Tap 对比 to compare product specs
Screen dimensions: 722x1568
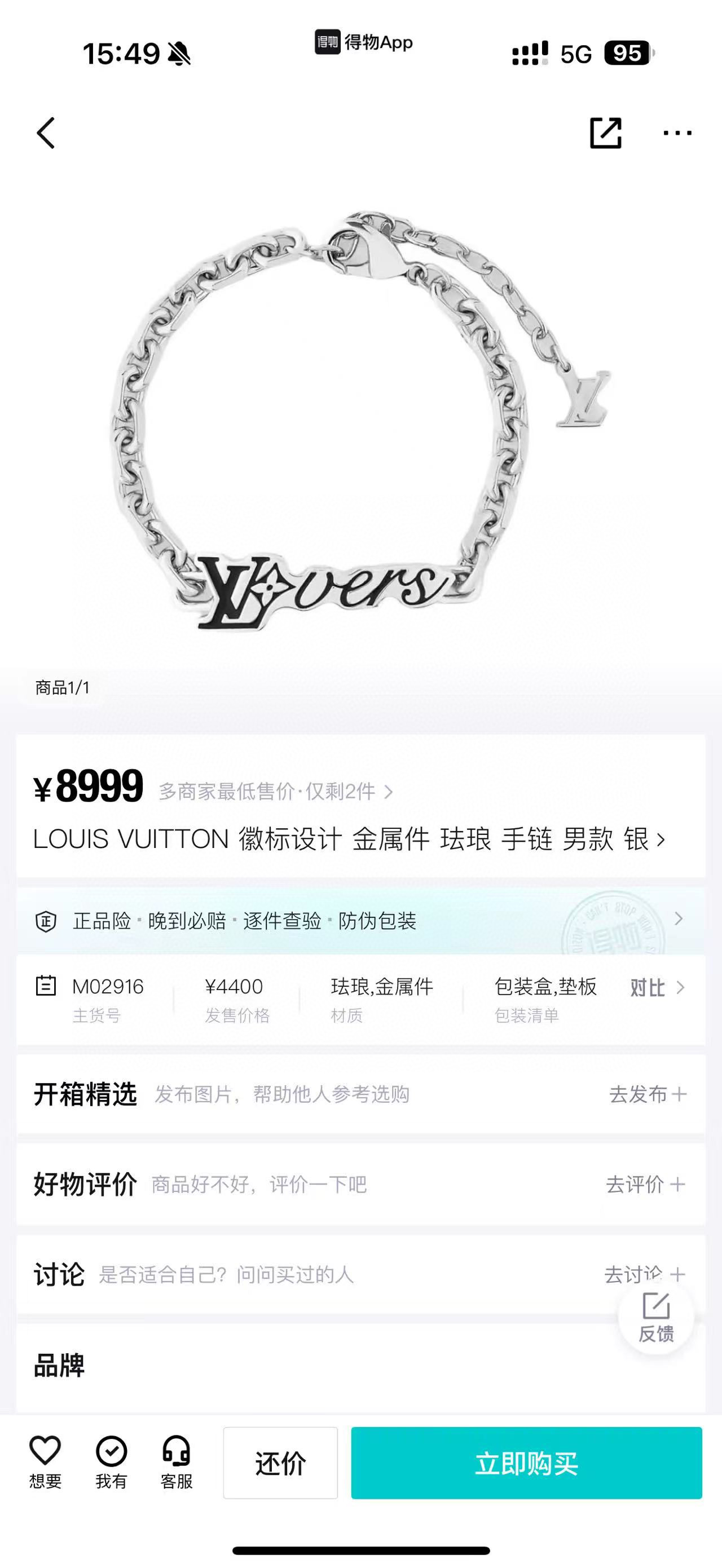[x=656, y=987]
